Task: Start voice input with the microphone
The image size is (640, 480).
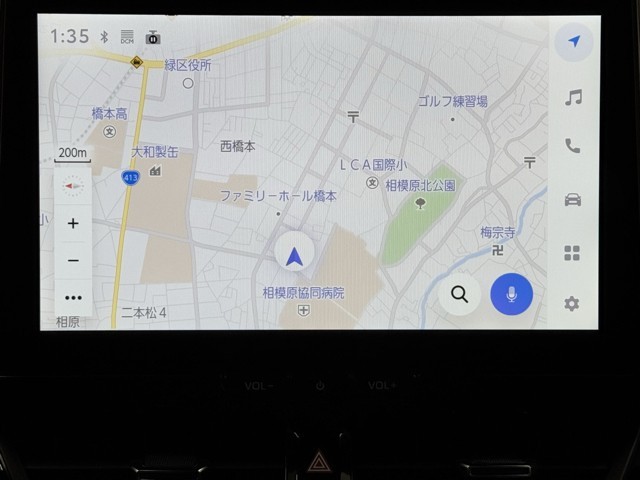Action: 512,294
